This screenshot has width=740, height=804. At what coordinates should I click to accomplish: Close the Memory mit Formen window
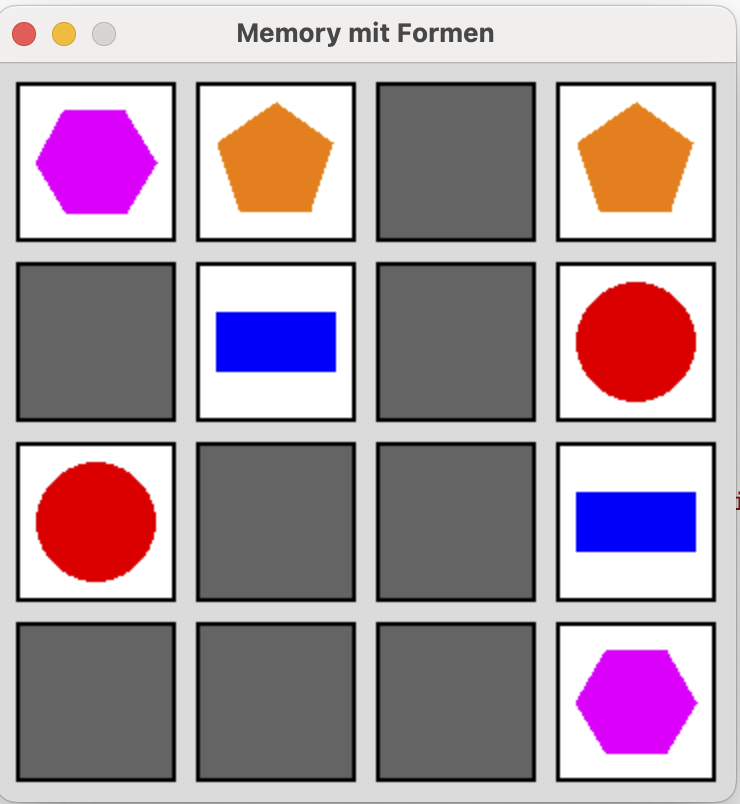click(x=24, y=34)
